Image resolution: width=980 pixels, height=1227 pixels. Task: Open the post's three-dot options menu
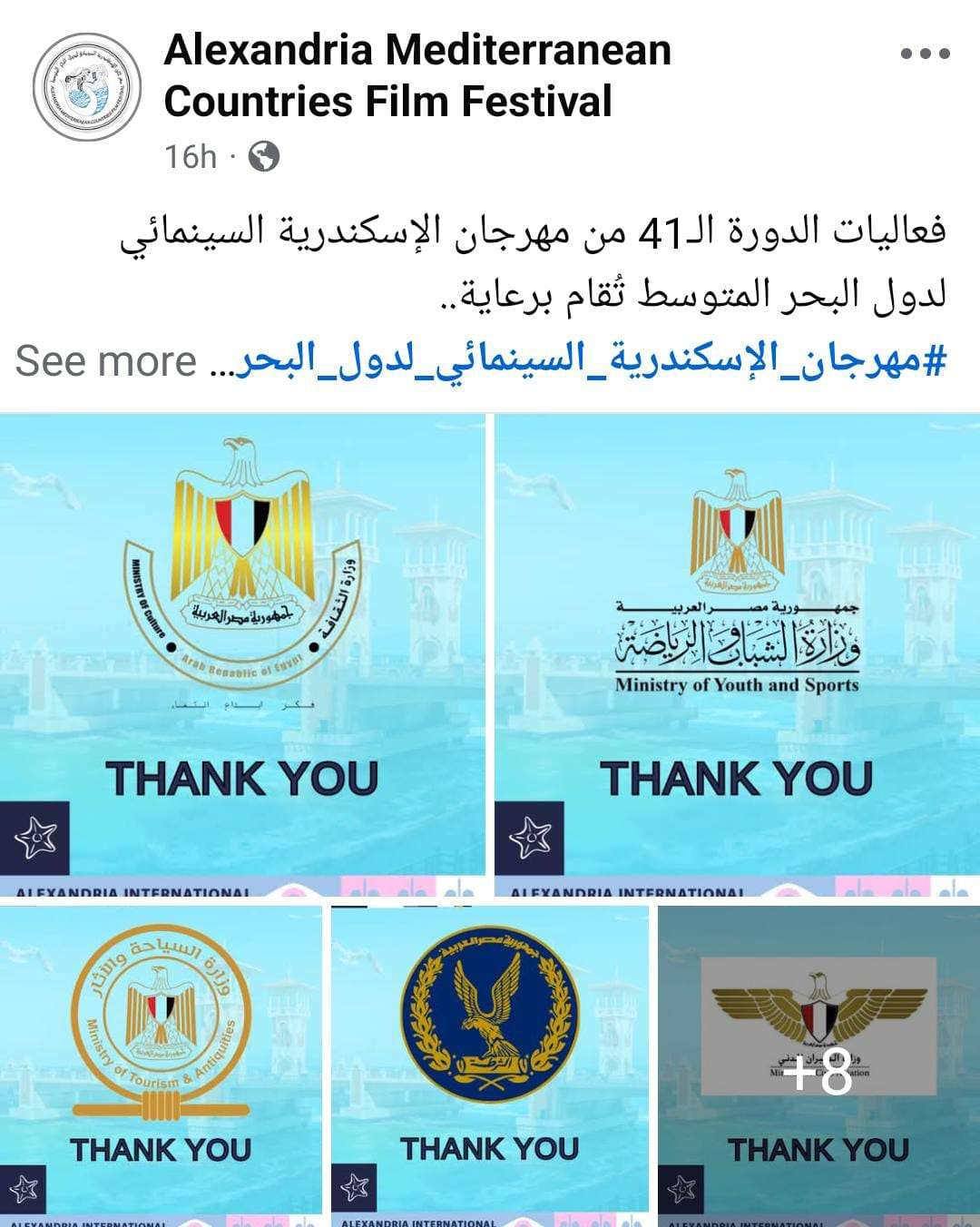[x=925, y=54]
